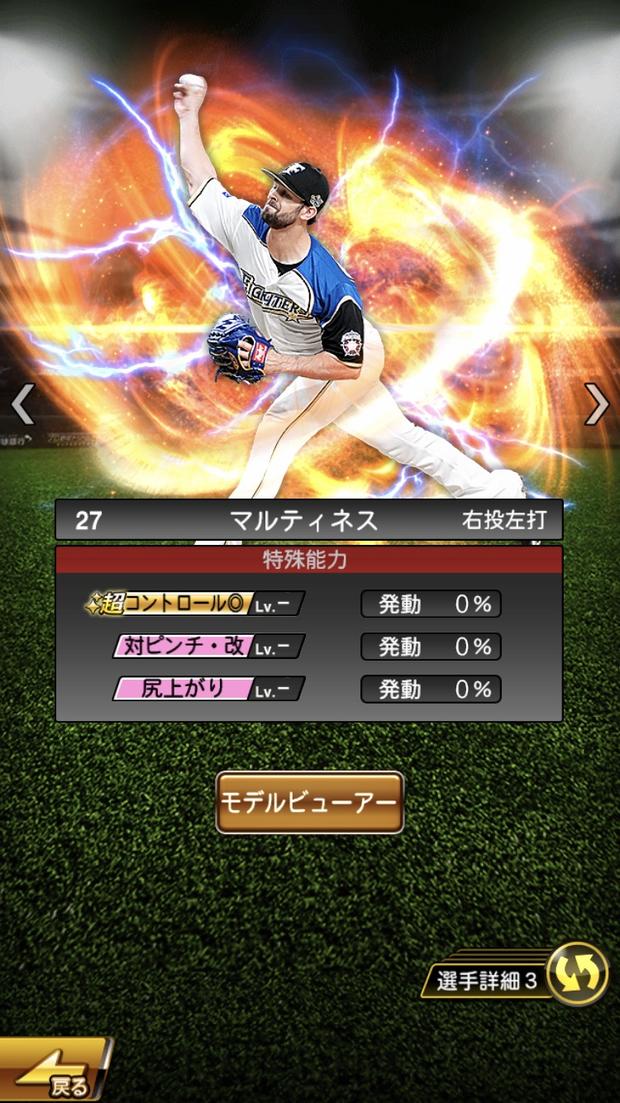View the 超コントロール◎ ability details
620x1103 pixels.
pos(197,604)
